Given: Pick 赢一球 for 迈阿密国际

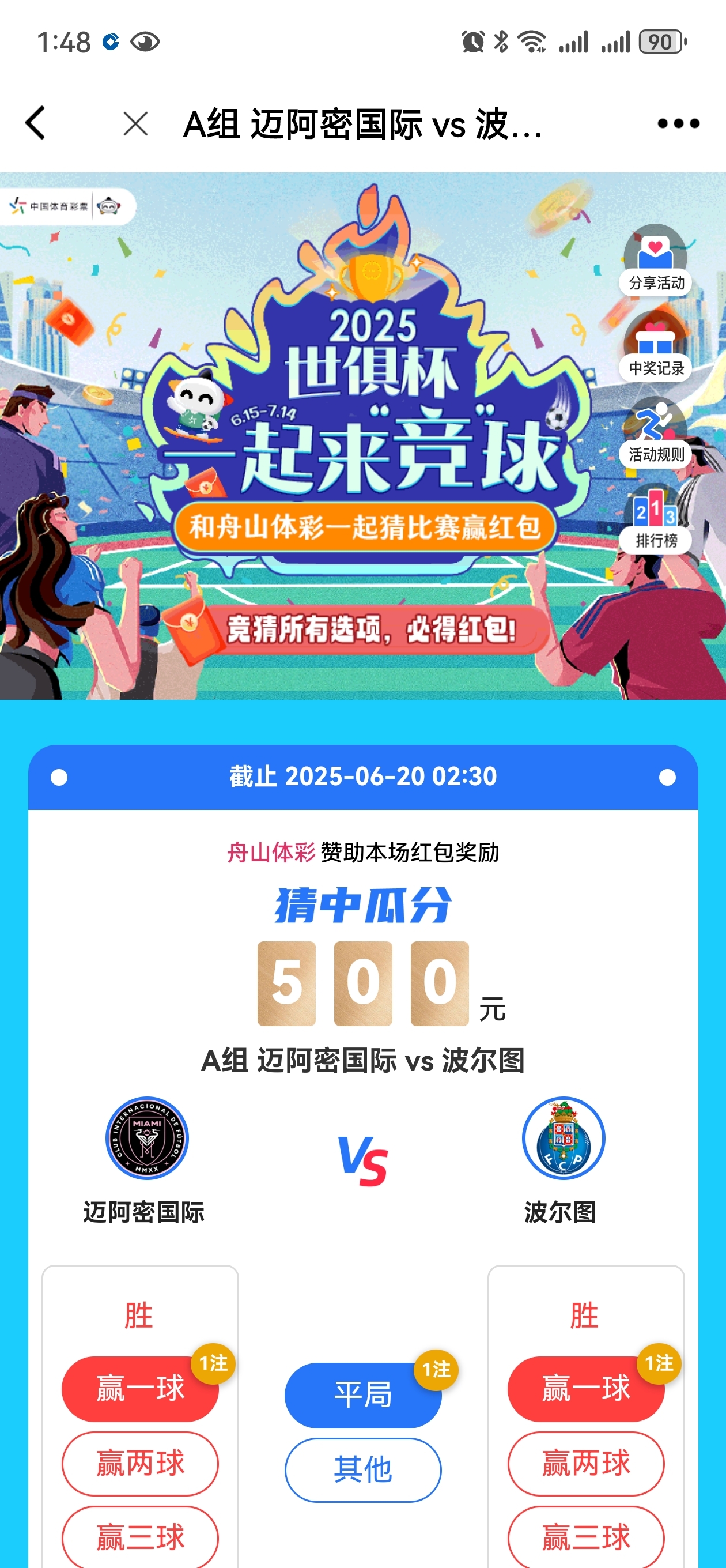Looking at the screenshot, I should pyautogui.click(x=140, y=1389).
